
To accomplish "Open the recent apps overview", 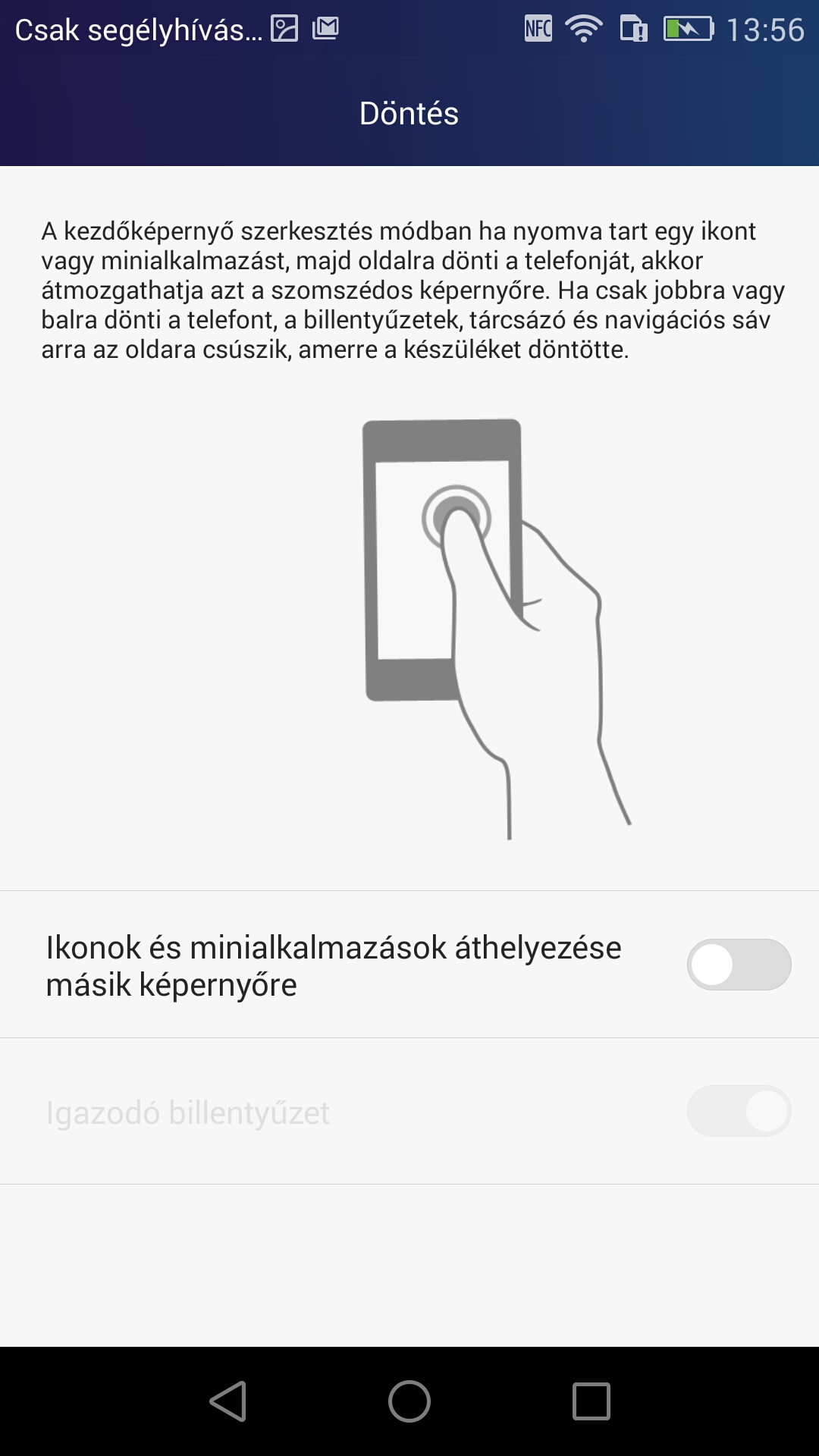I will point(591,1401).
